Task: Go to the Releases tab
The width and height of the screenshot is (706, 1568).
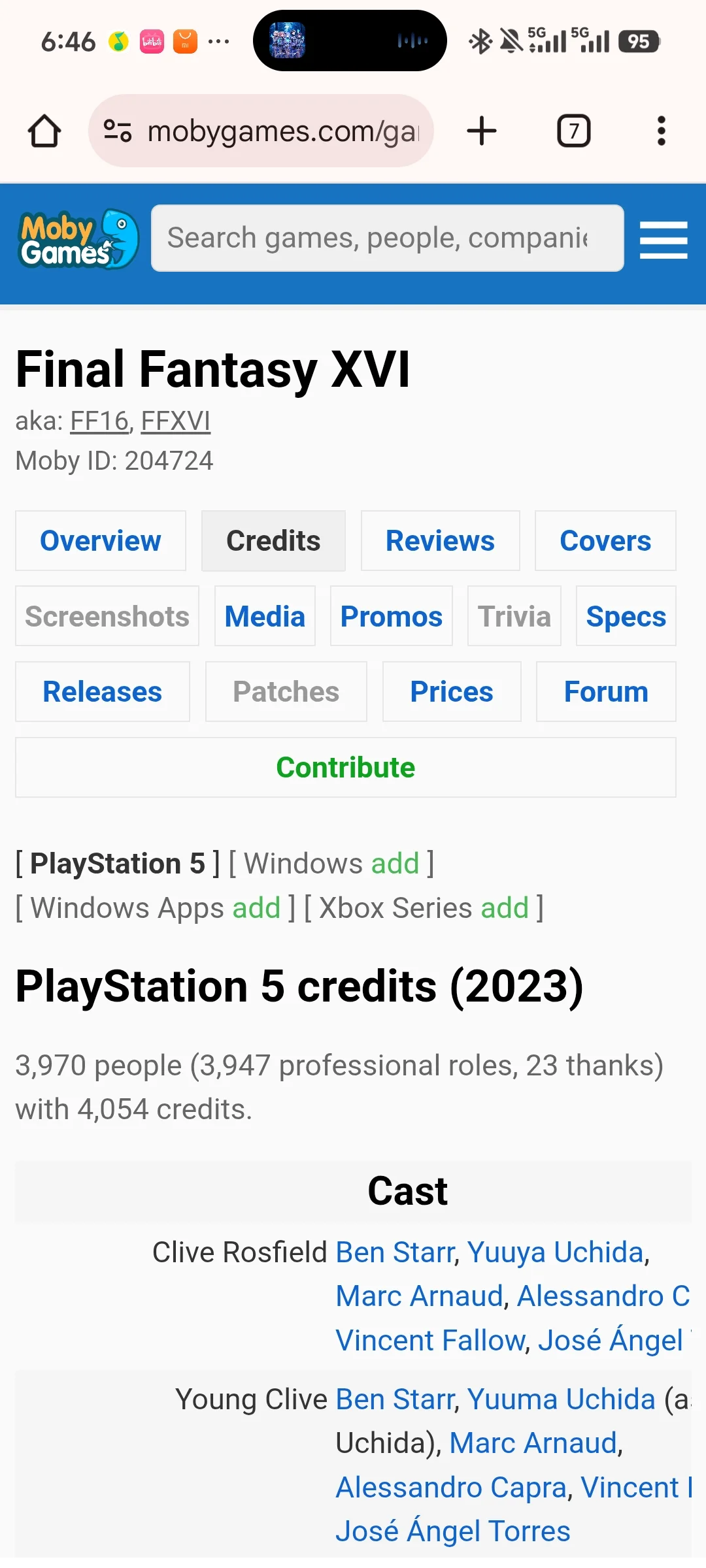Action: pyautogui.click(x=103, y=692)
